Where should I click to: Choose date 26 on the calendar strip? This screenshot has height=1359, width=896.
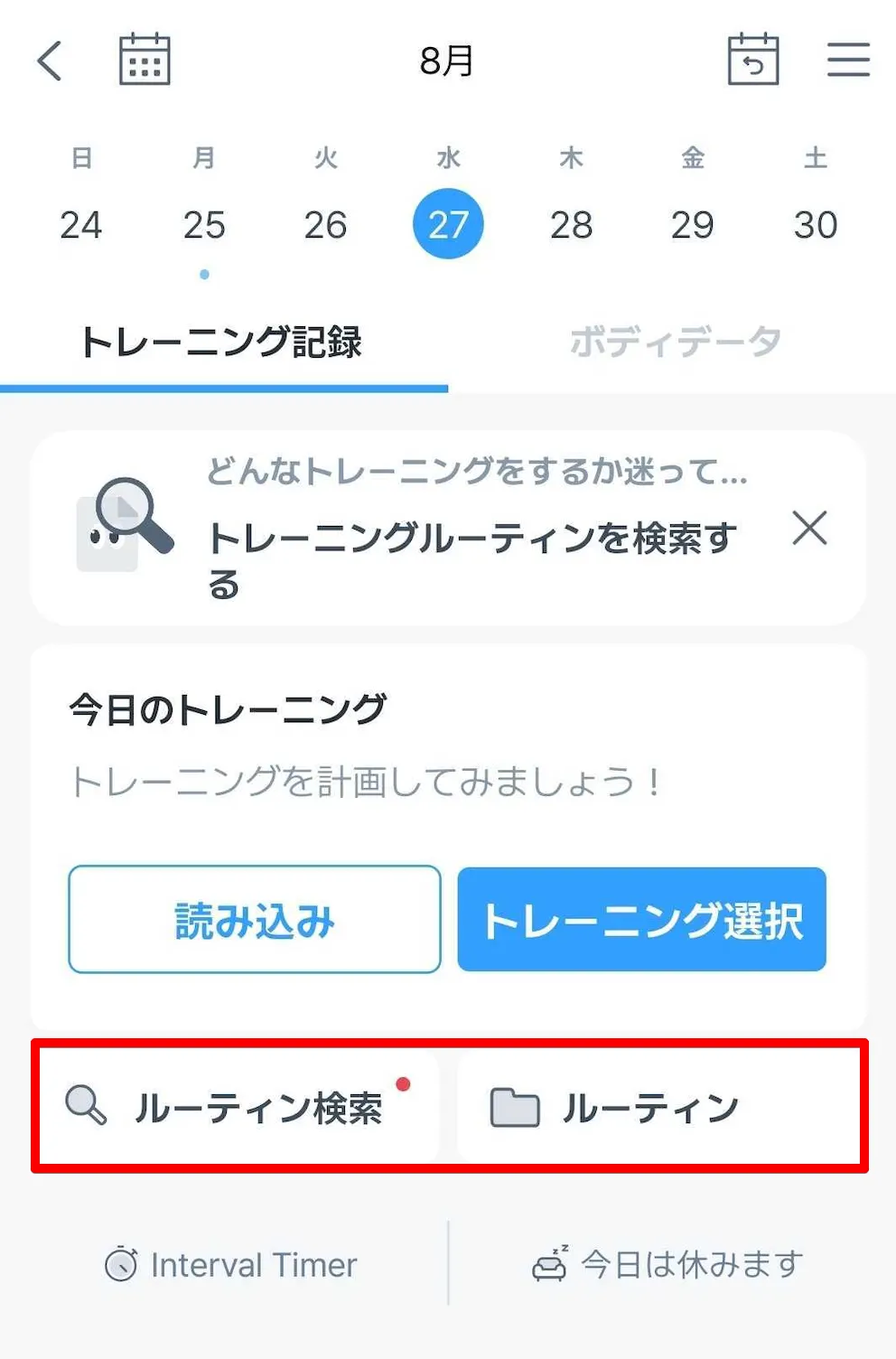pyautogui.click(x=325, y=224)
